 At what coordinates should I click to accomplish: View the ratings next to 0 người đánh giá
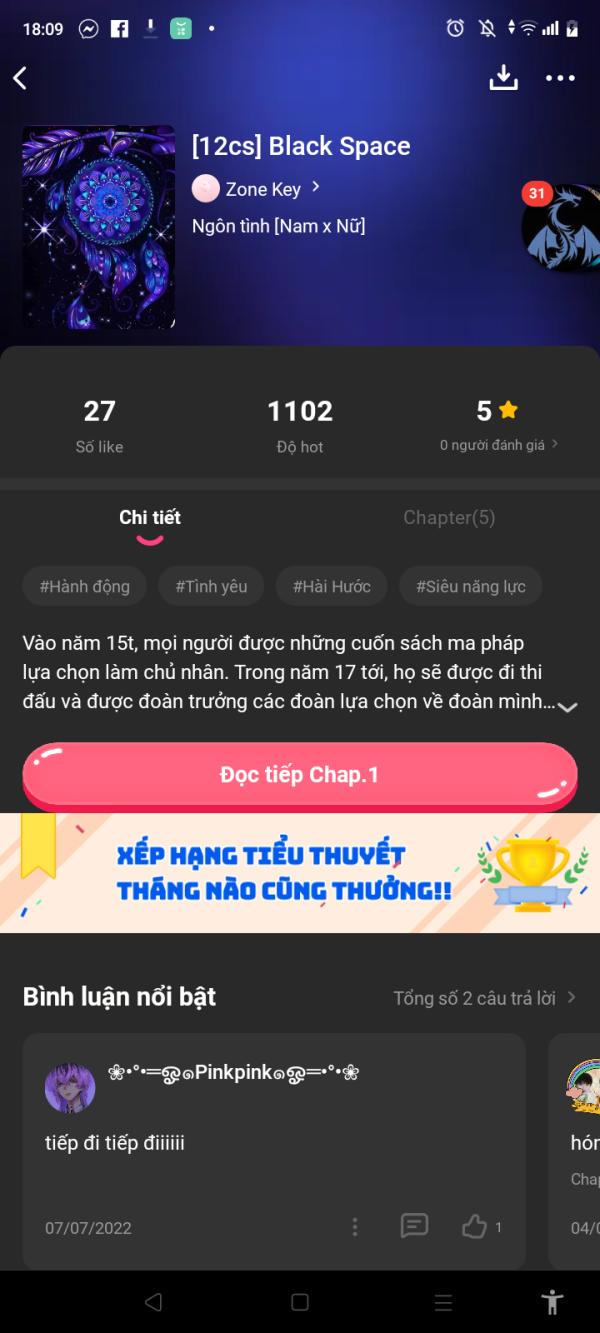pyautogui.click(x=499, y=445)
